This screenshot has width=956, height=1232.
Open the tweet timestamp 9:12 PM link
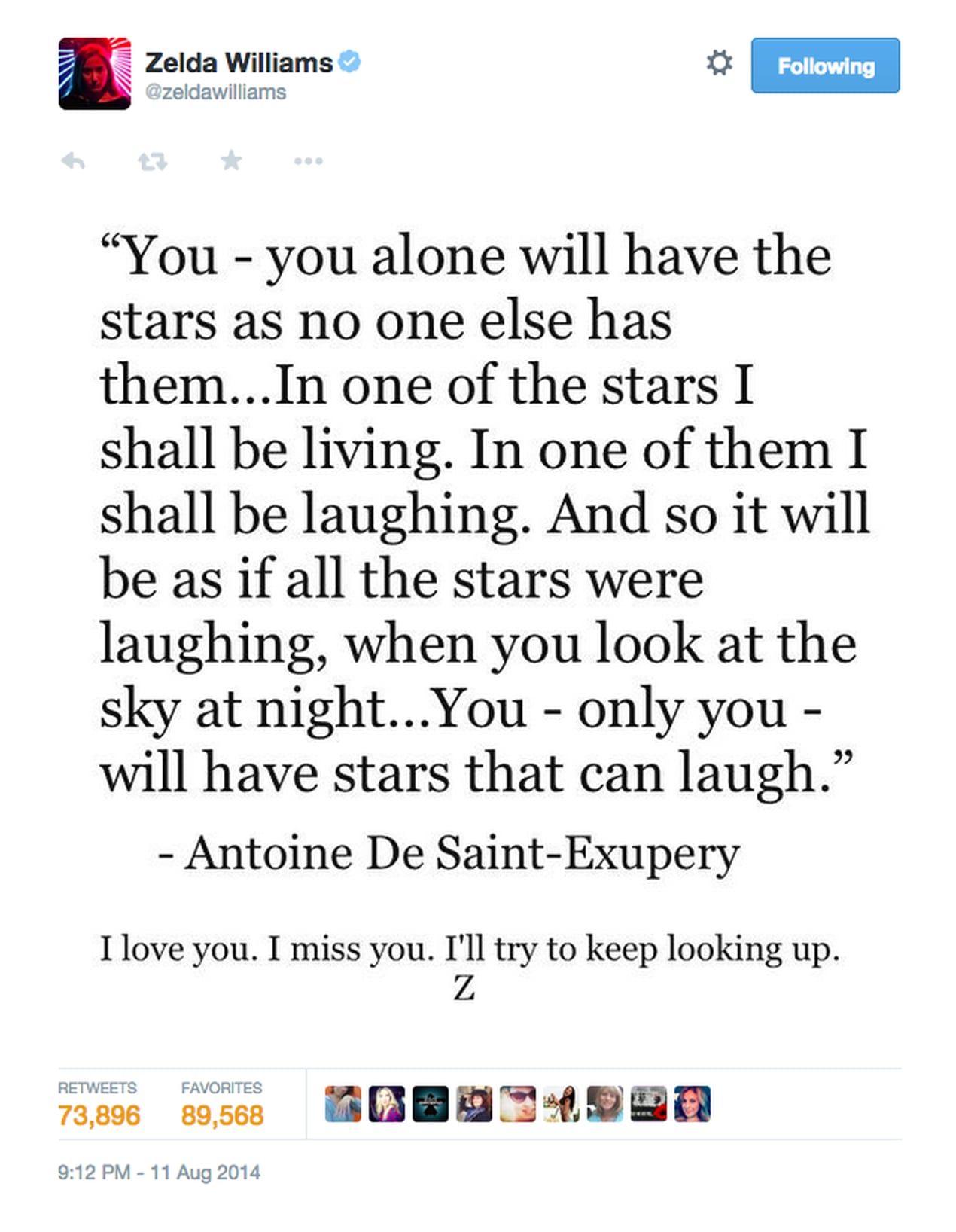(x=159, y=1173)
